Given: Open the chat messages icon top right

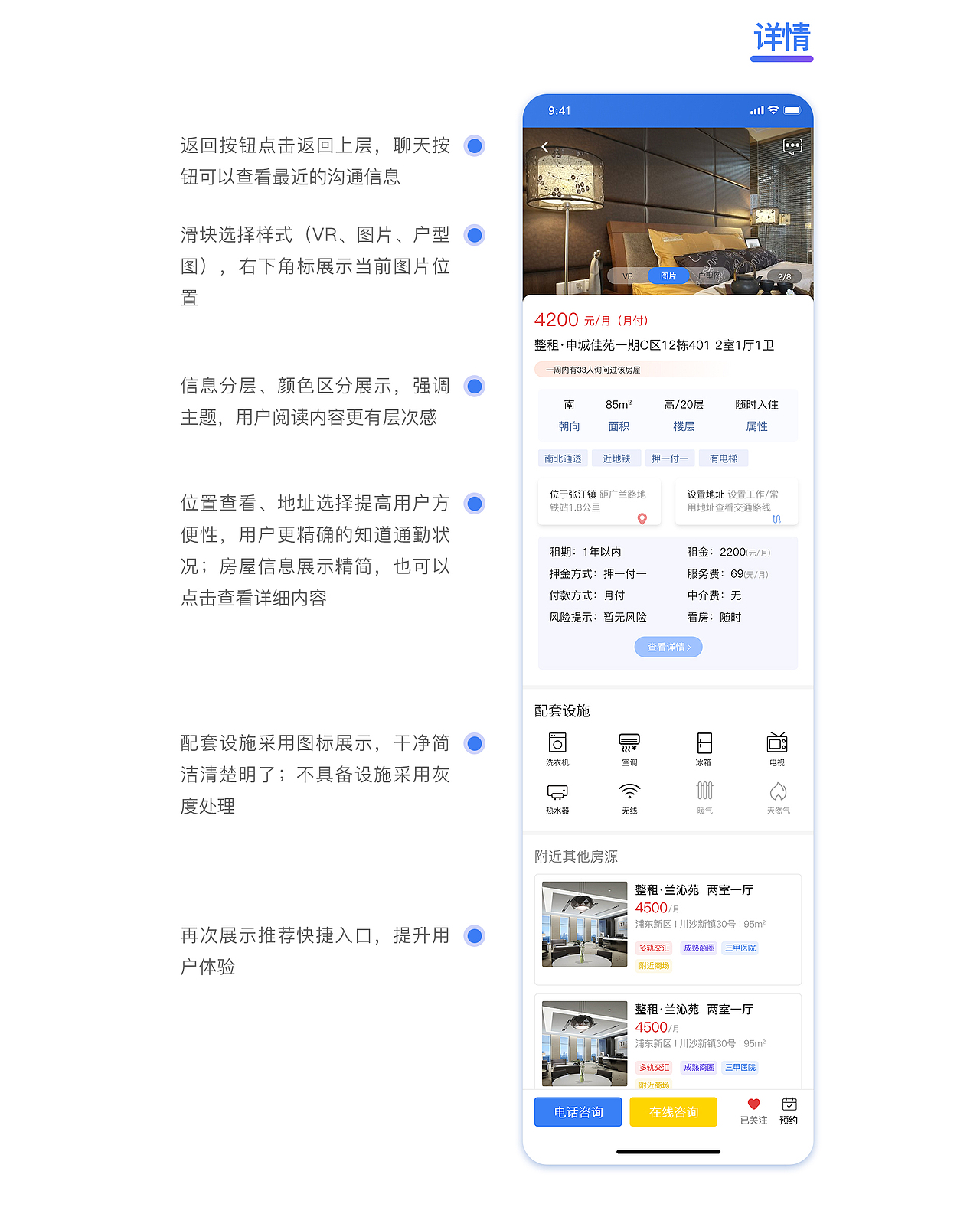Looking at the screenshot, I should 792,146.
